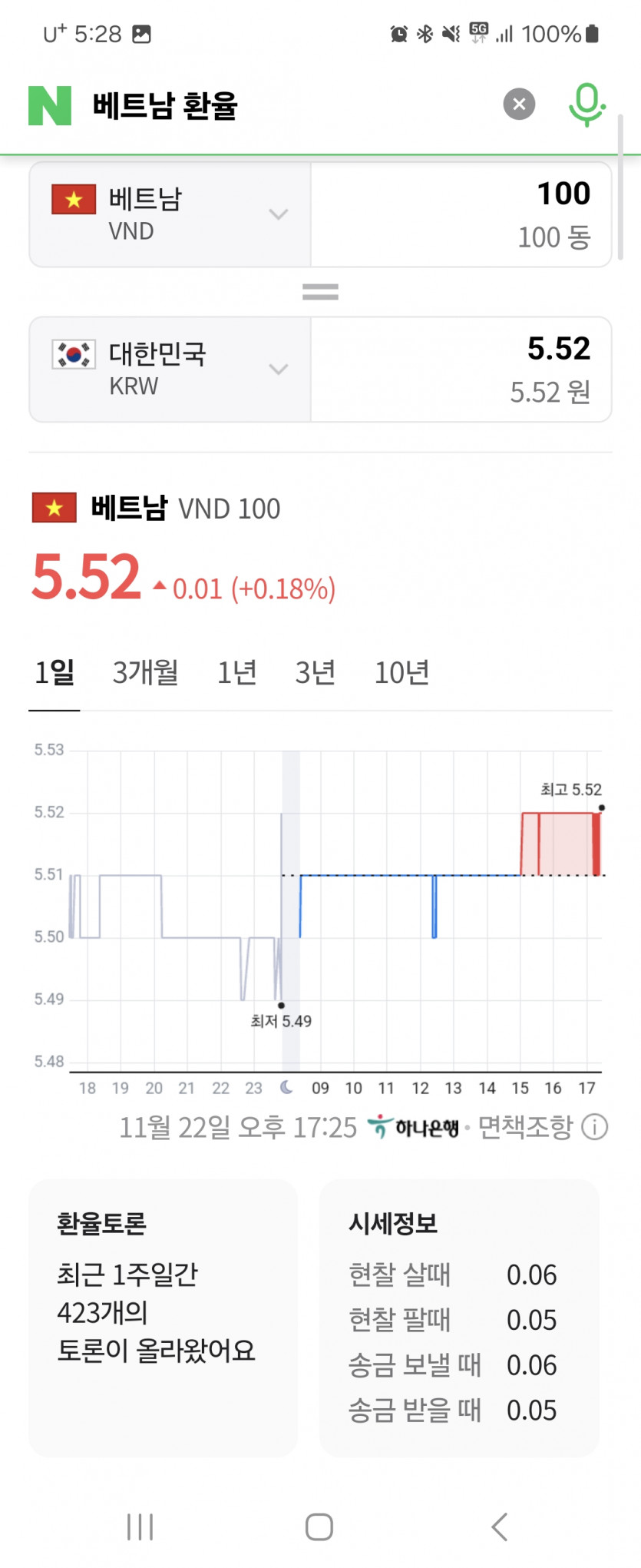Open the 환율토론 discussion card
The height and width of the screenshot is (1568, 641).
point(163,1317)
